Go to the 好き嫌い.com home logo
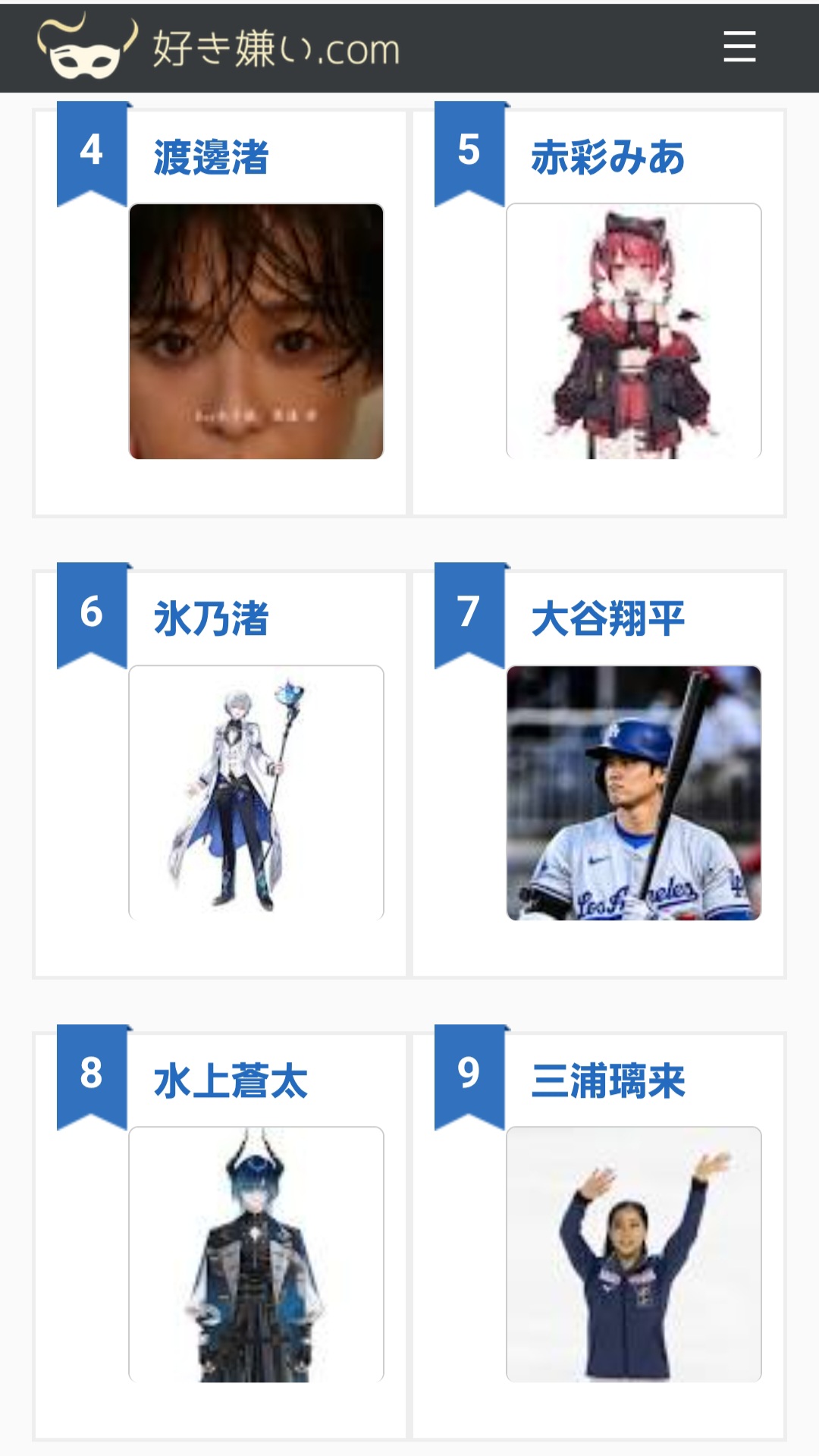 218,47
